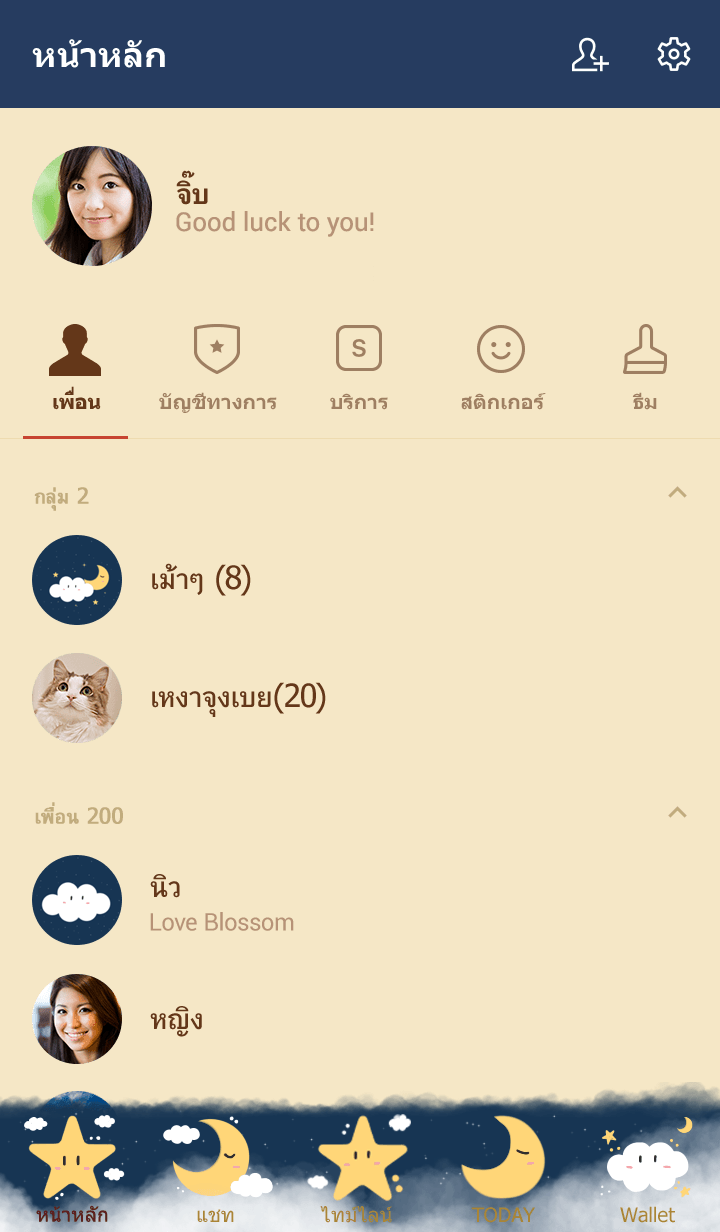This screenshot has height=1232, width=720.
Task: View friend หญิง's profile
Action: [x=176, y=1020]
